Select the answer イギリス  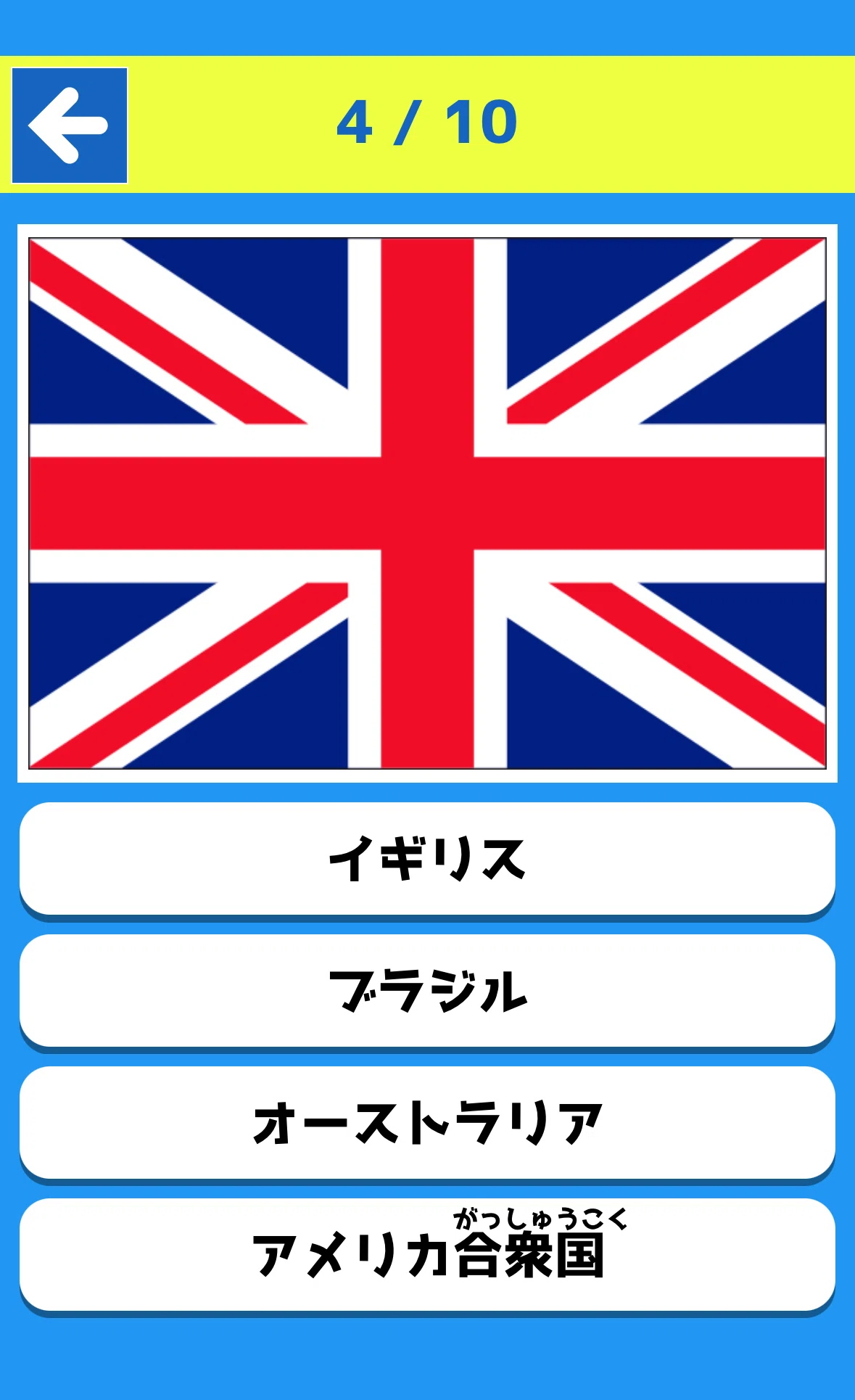(x=427, y=860)
